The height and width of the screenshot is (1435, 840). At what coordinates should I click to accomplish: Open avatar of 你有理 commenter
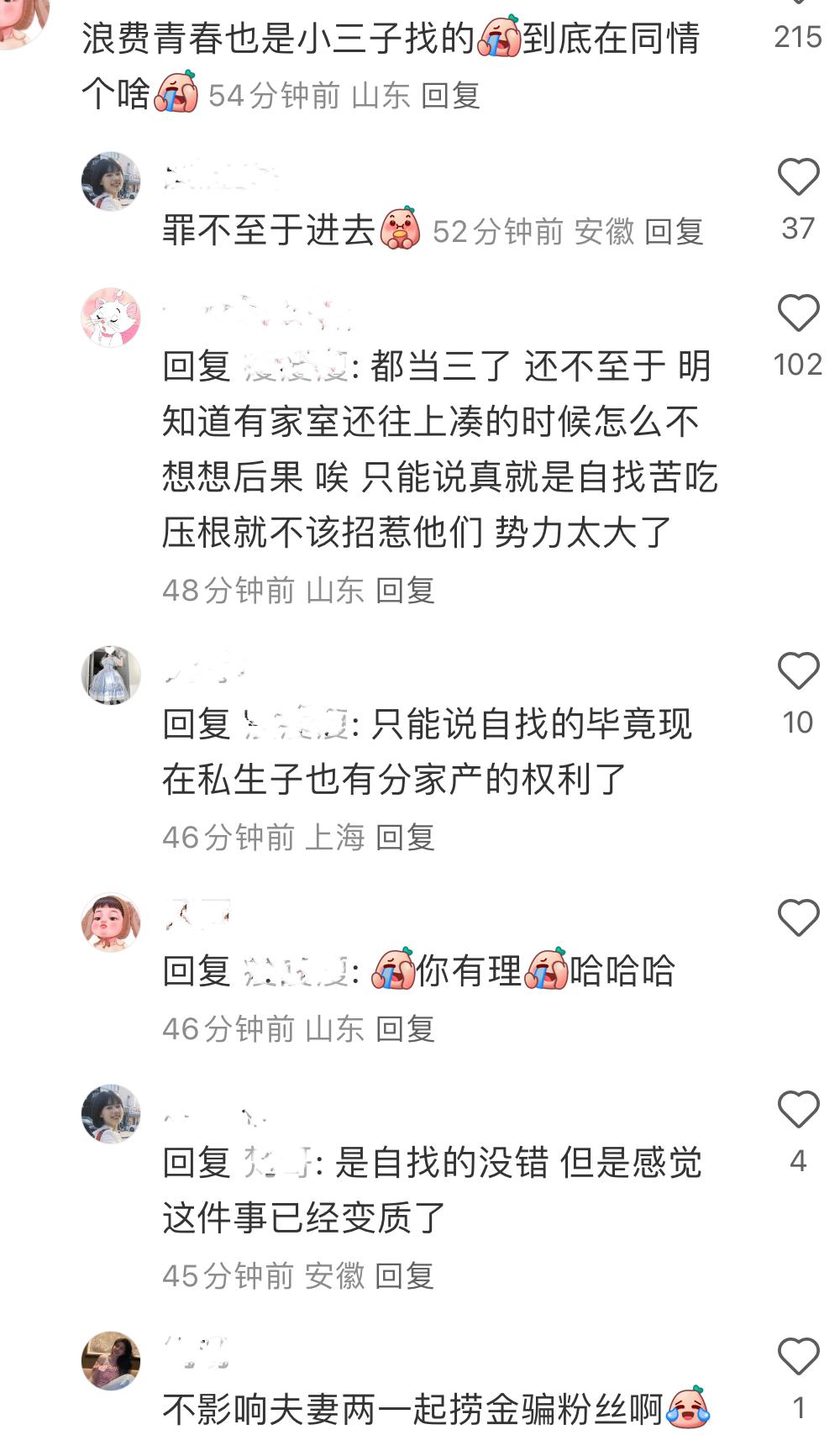tap(111, 922)
